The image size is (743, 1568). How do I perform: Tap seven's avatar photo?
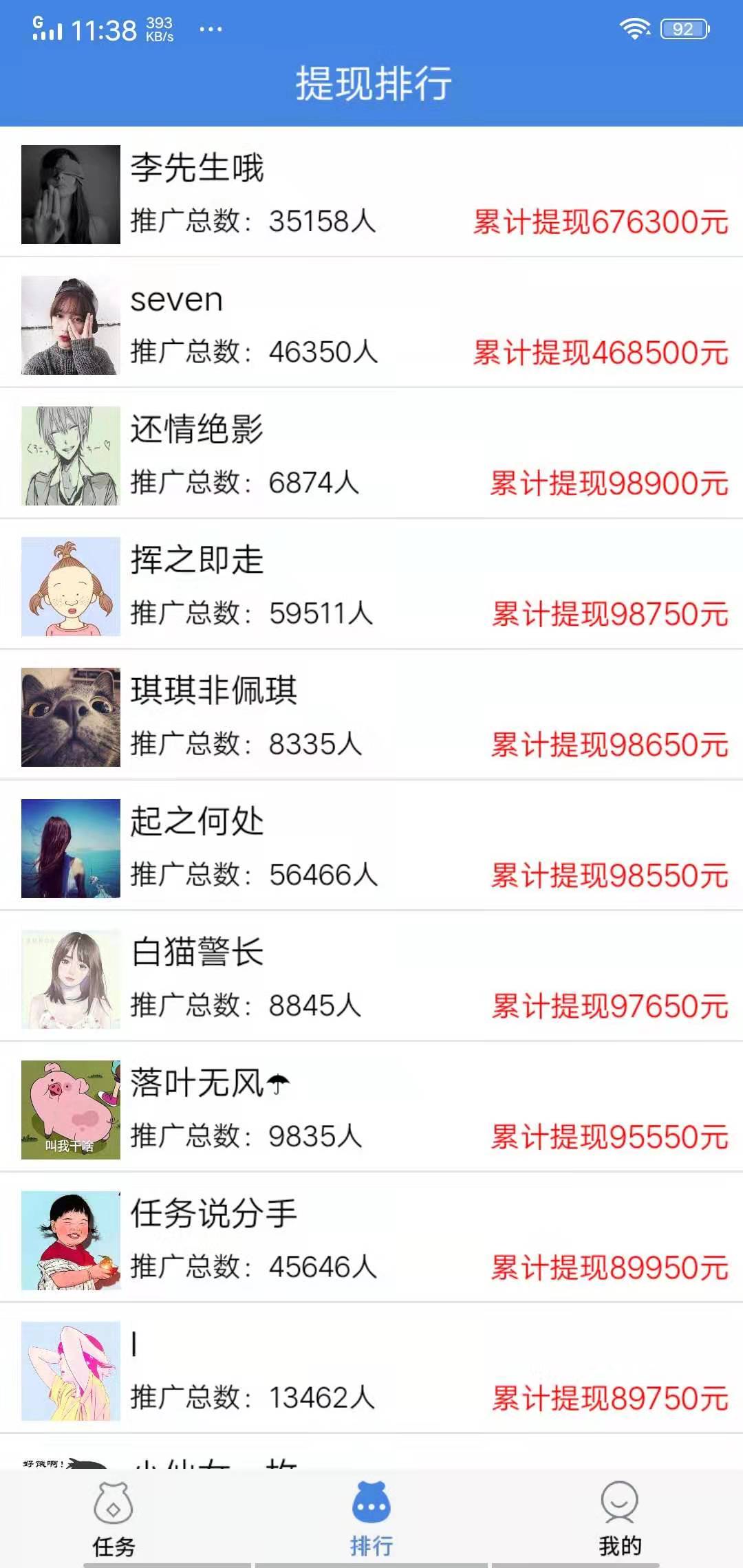(71, 324)
